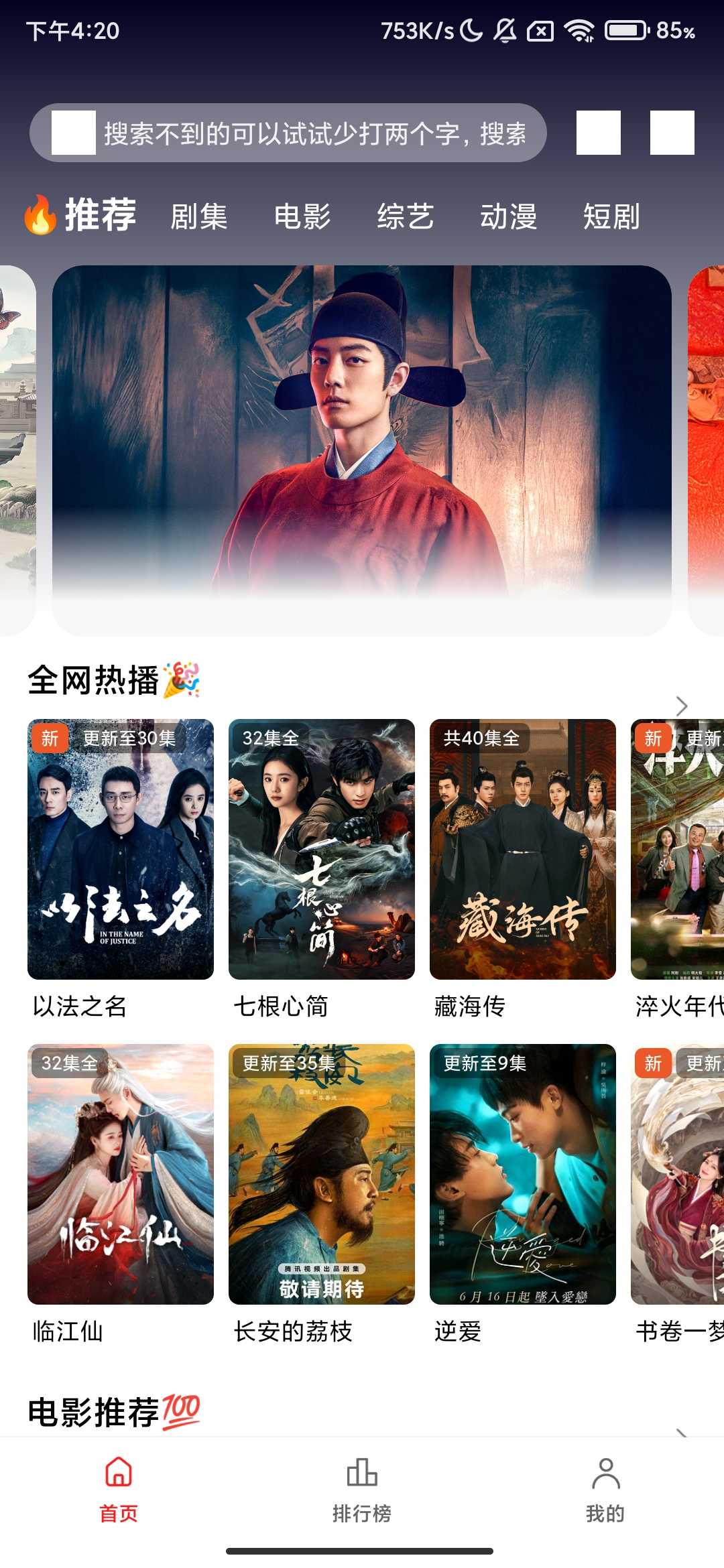724x1568 pixels.
Task: Open the 综艺 category tab
Action: 406,217
